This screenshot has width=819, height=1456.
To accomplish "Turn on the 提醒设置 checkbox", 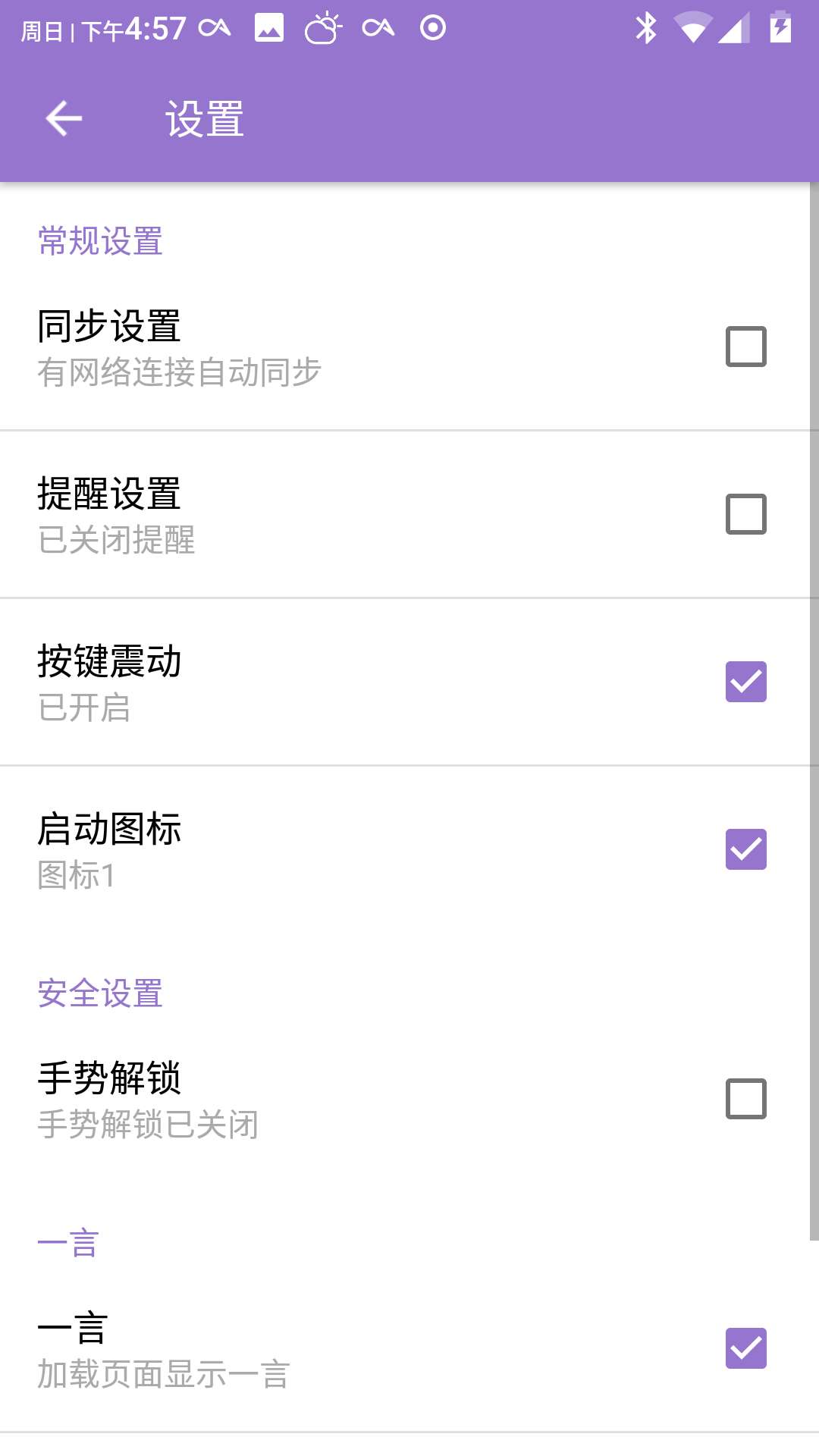I will [x=745, y=514].
